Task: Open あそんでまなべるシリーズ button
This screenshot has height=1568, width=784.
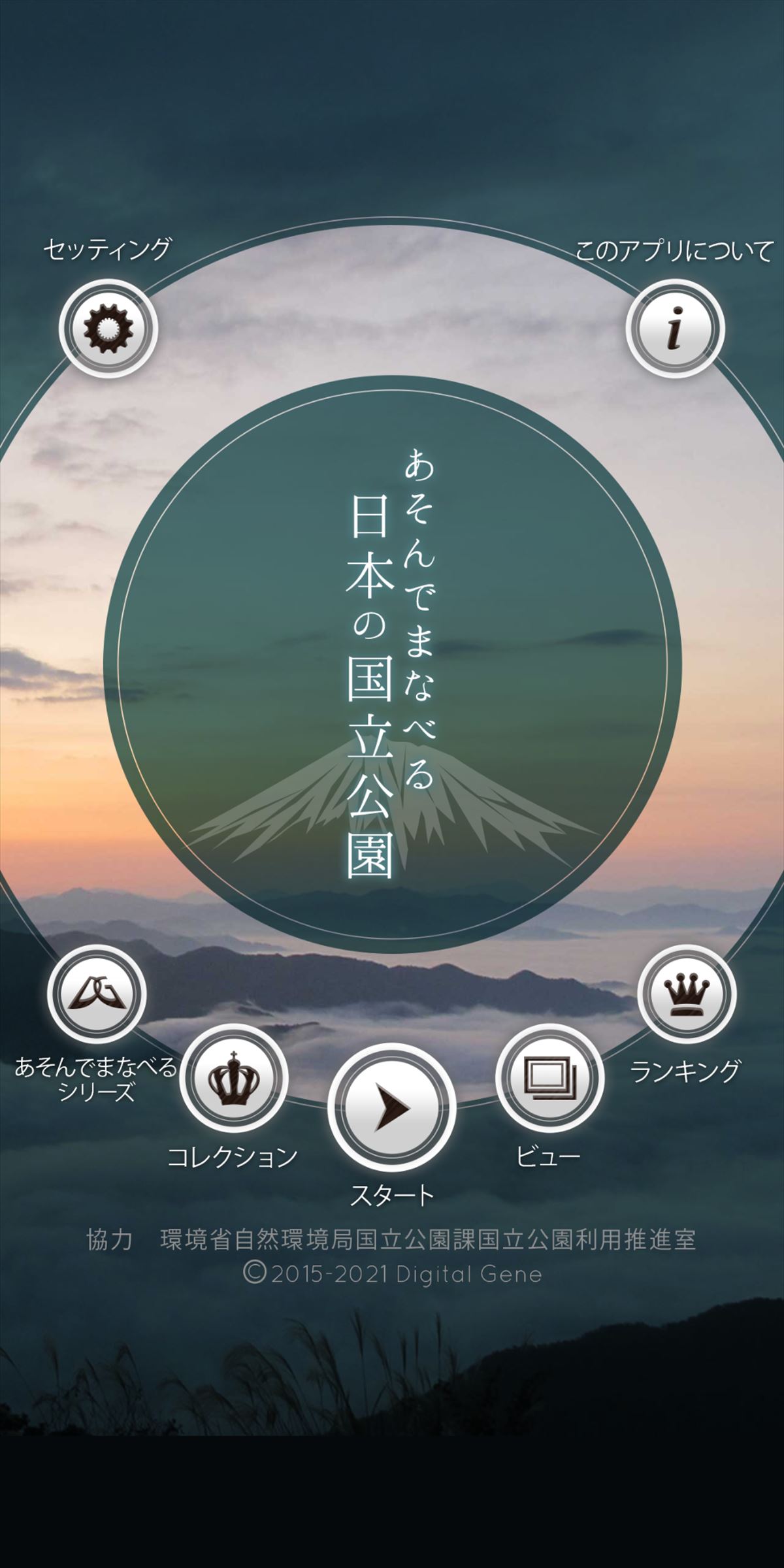Action: (97, 994)
